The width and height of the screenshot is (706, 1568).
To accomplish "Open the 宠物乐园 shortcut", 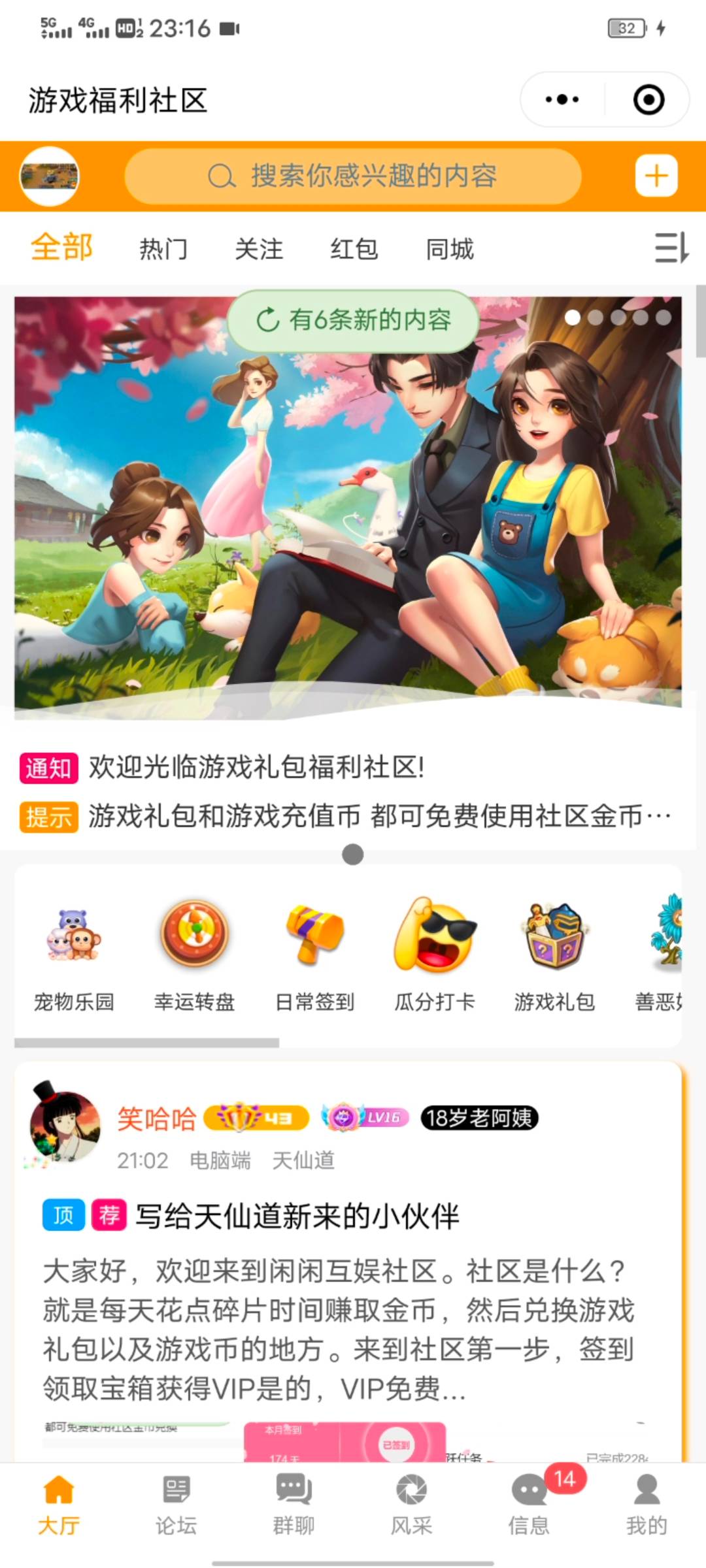I will (74, 955).
